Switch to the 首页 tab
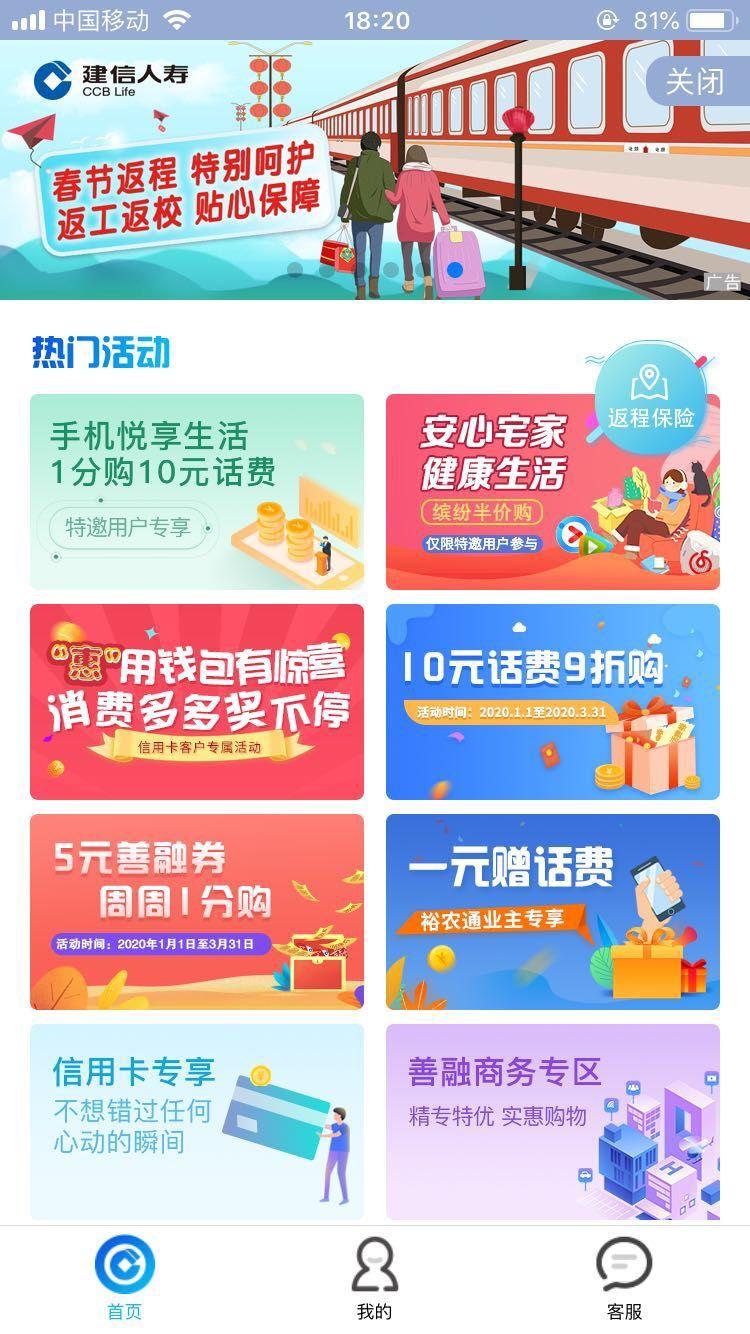 pos(125,1277)
